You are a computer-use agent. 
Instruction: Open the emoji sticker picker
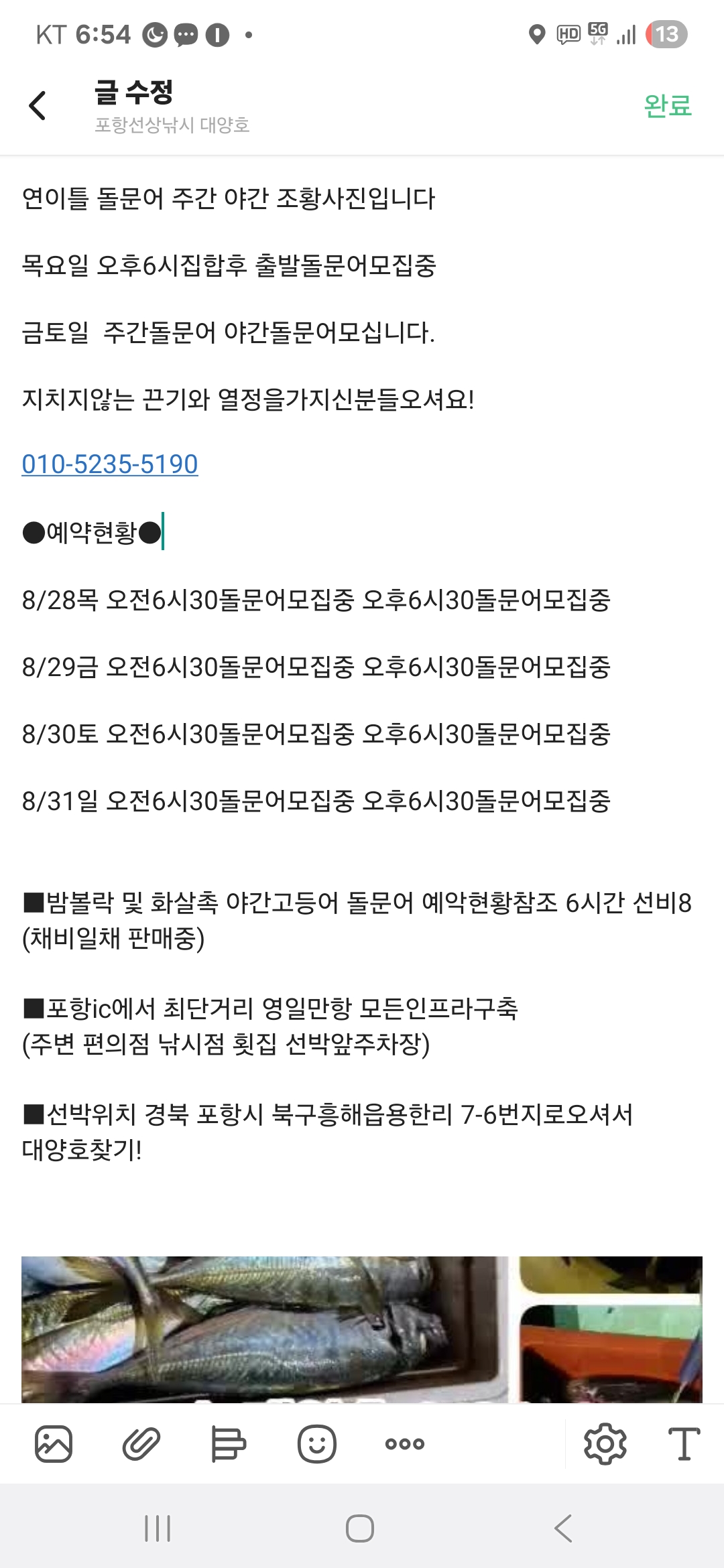pyautogui.click(x=316, y=1443)
